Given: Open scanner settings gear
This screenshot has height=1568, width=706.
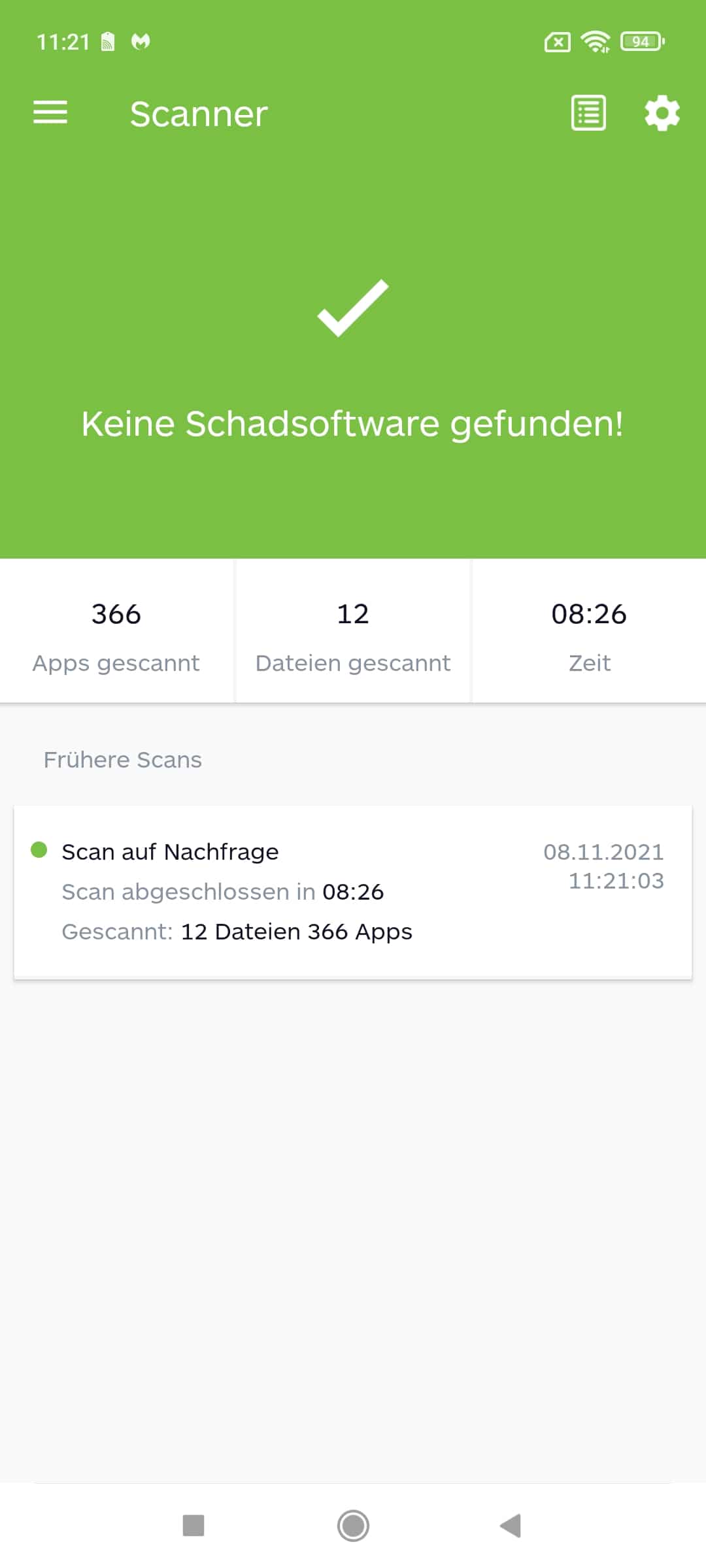Looking at the screenshot, I should (x=662, y=113).
